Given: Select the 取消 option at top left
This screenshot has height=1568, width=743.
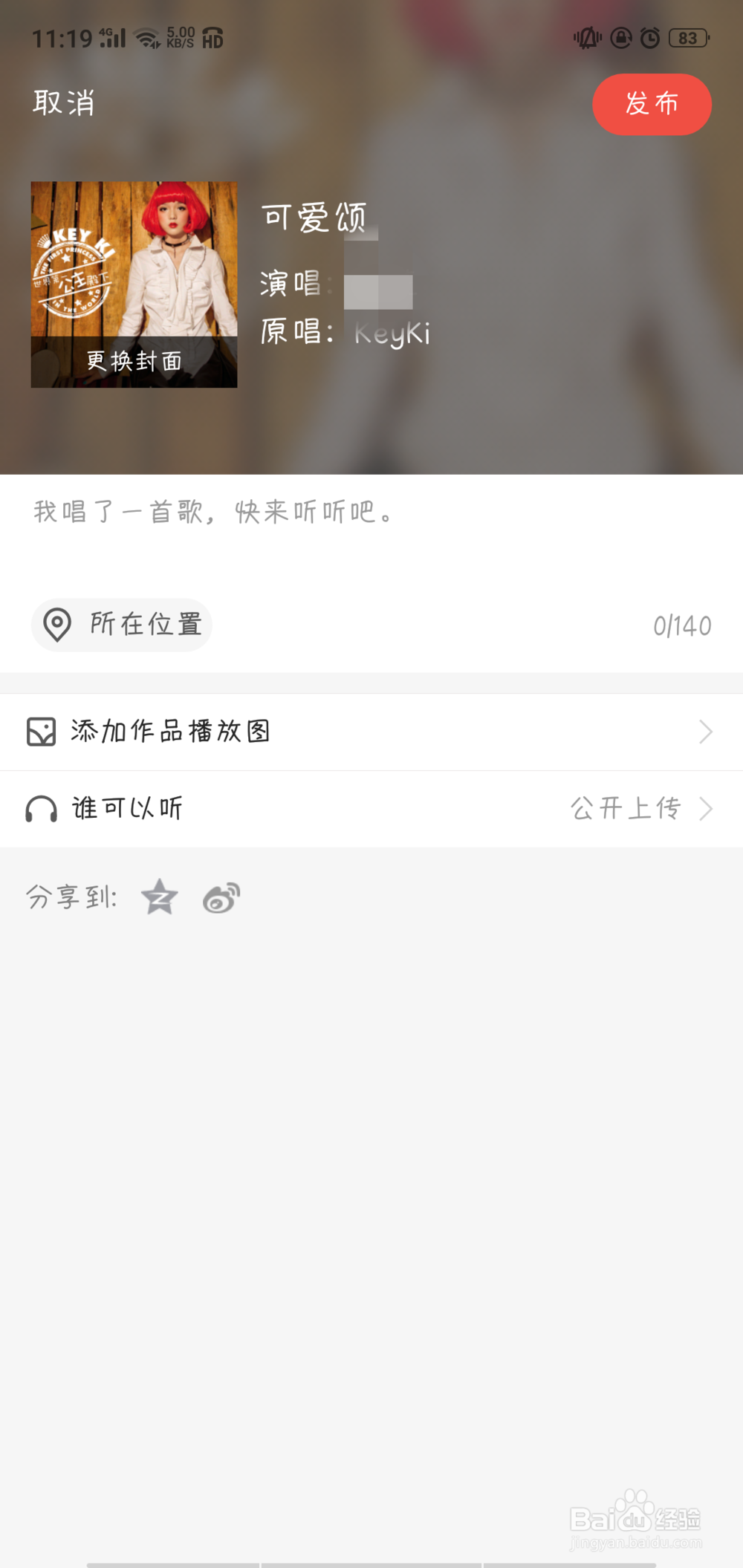Looking at the screenshot, I should pos(64,104).
